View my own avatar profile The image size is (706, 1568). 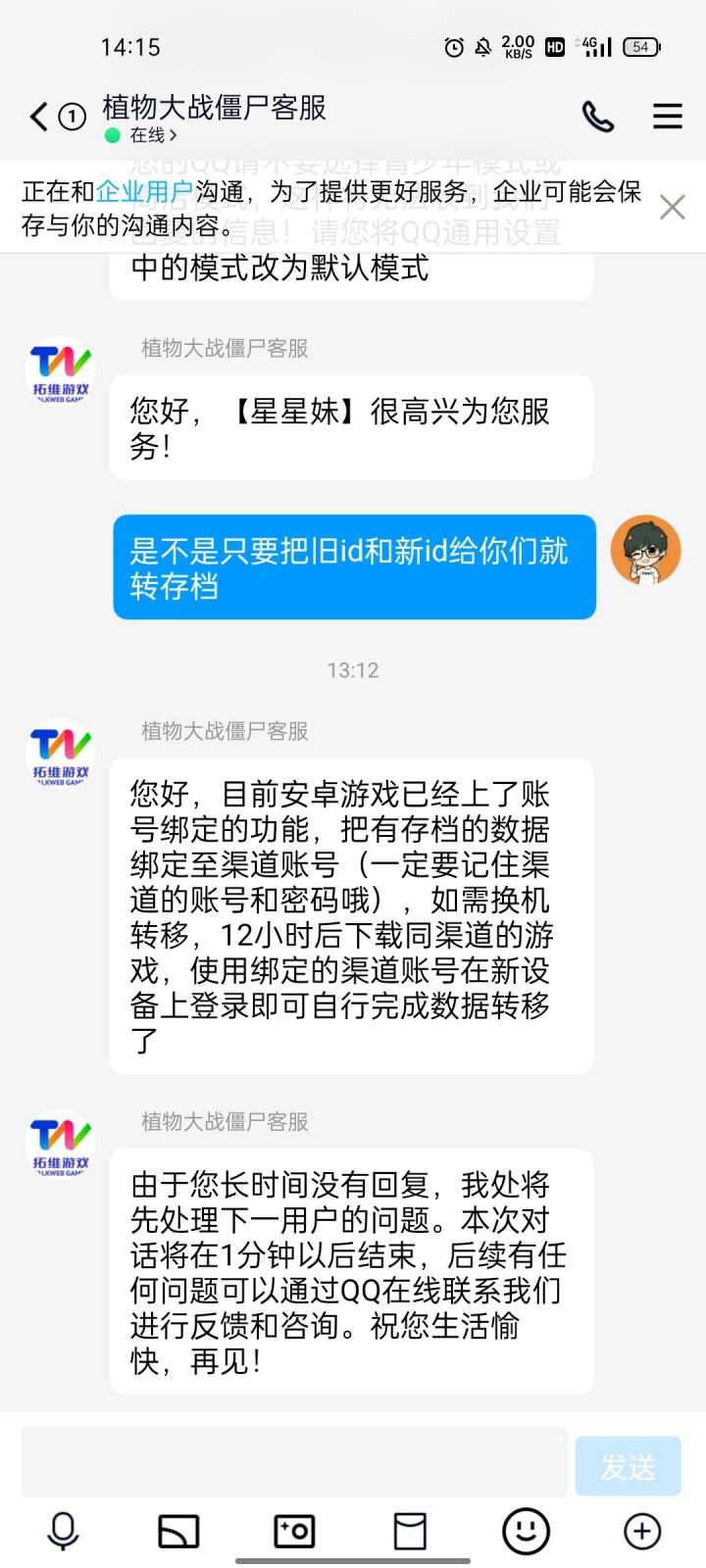(x=645, y=550)
